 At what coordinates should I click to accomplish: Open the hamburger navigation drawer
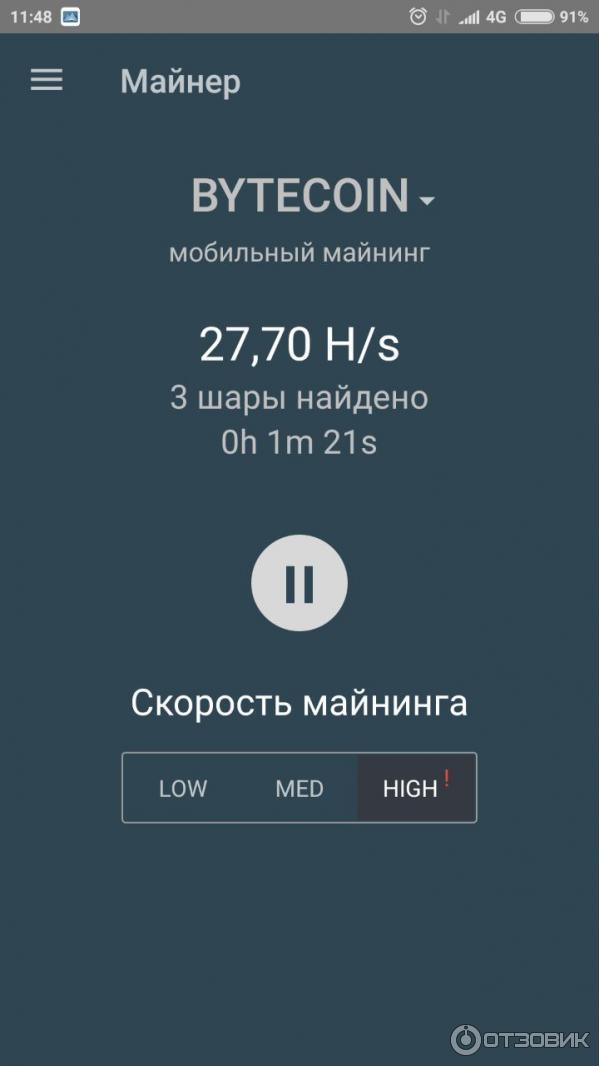coord(46,81)
